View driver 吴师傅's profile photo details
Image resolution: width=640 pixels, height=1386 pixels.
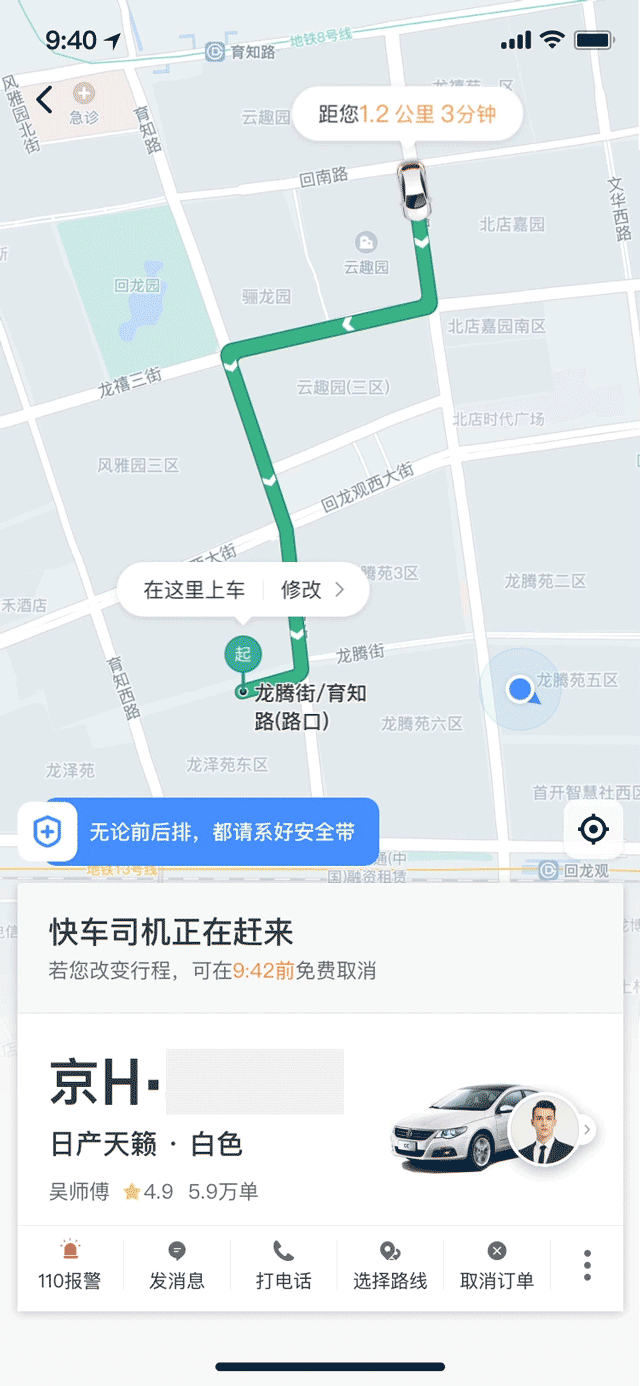(544, 1130)
